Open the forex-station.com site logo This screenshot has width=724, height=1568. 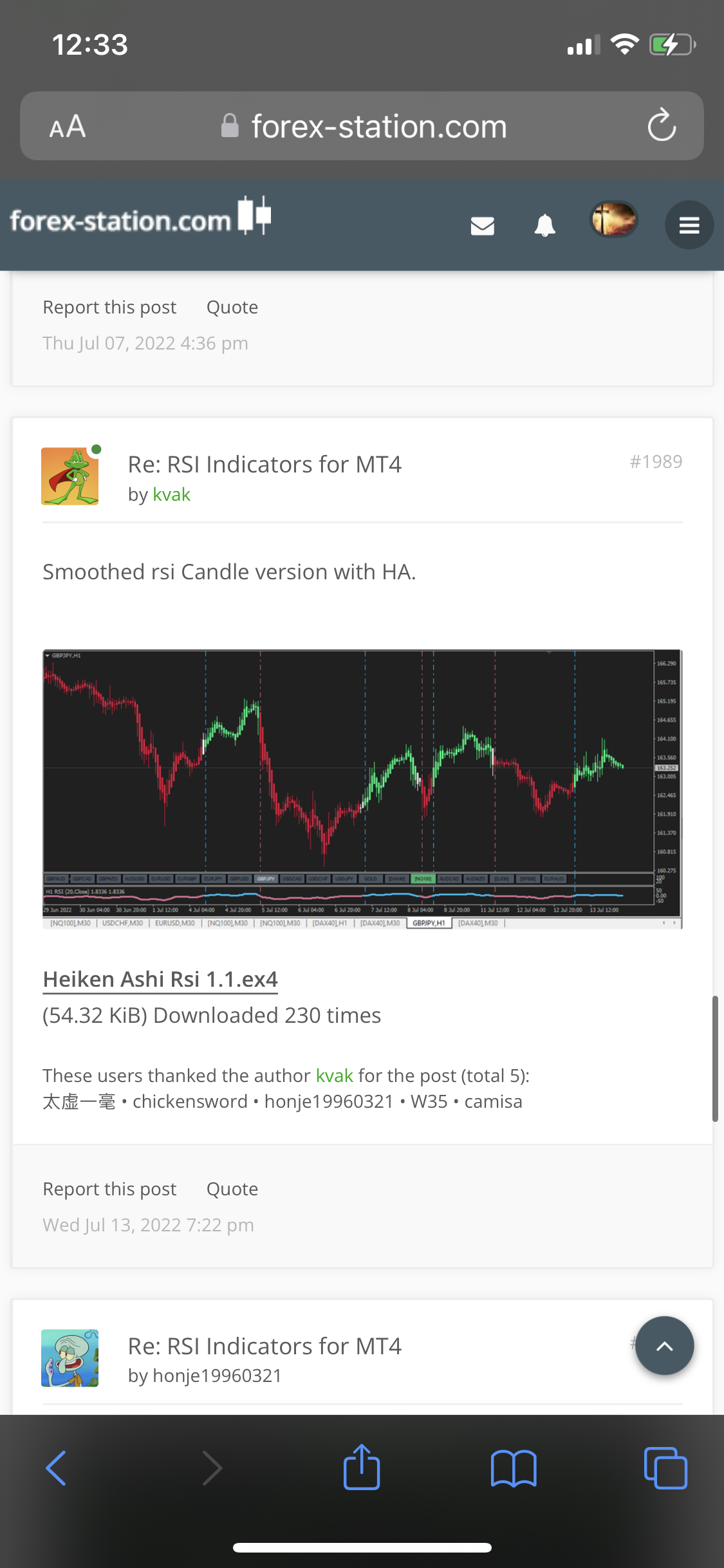(140, 219)
